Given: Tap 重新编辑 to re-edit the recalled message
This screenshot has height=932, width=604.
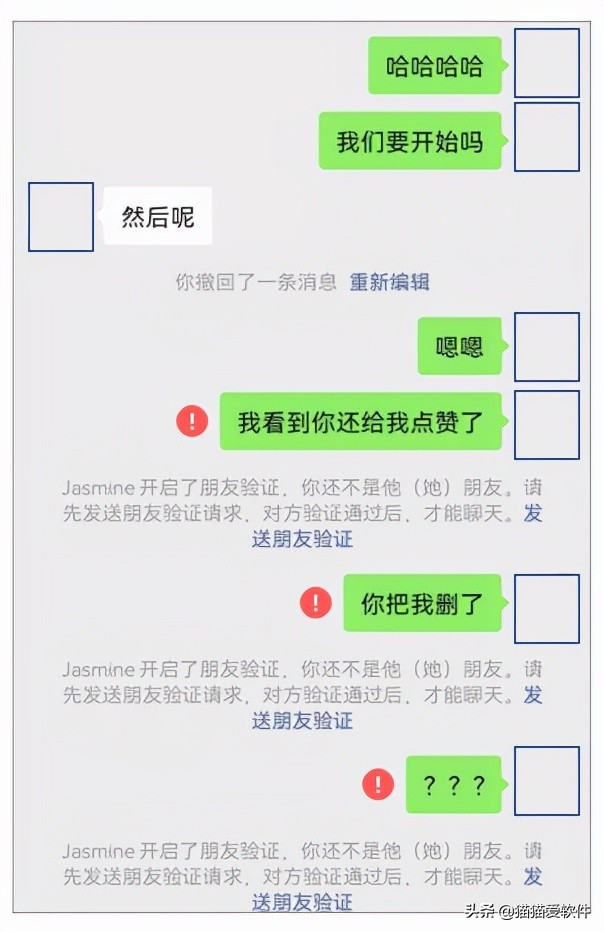Looking at the screenshot, I should (389, 282).
